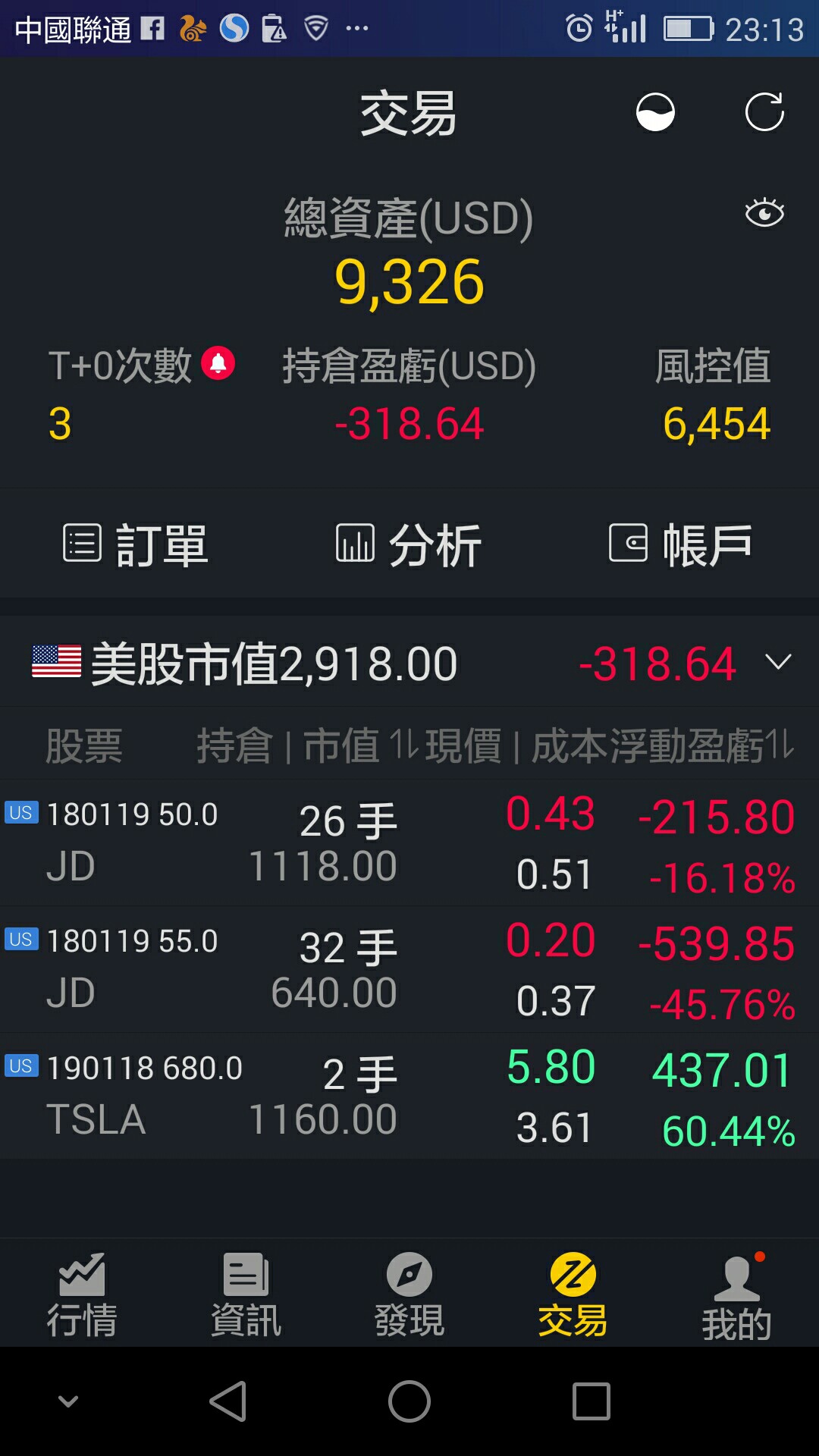Open TSLA 190118 680.0 position

pos(409,1096)
